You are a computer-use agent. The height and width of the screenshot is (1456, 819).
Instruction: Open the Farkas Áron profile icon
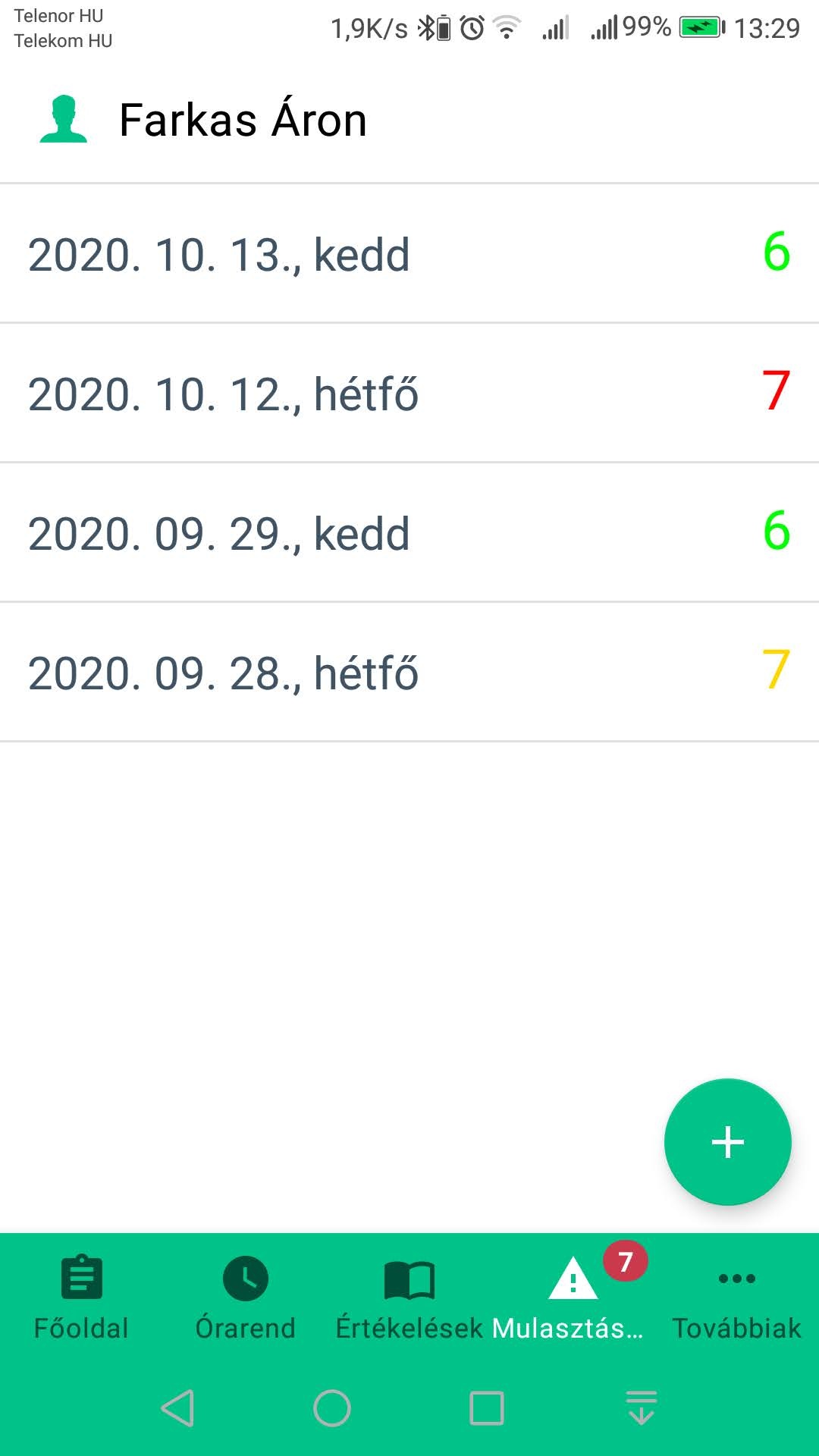(x=64, y=119)
